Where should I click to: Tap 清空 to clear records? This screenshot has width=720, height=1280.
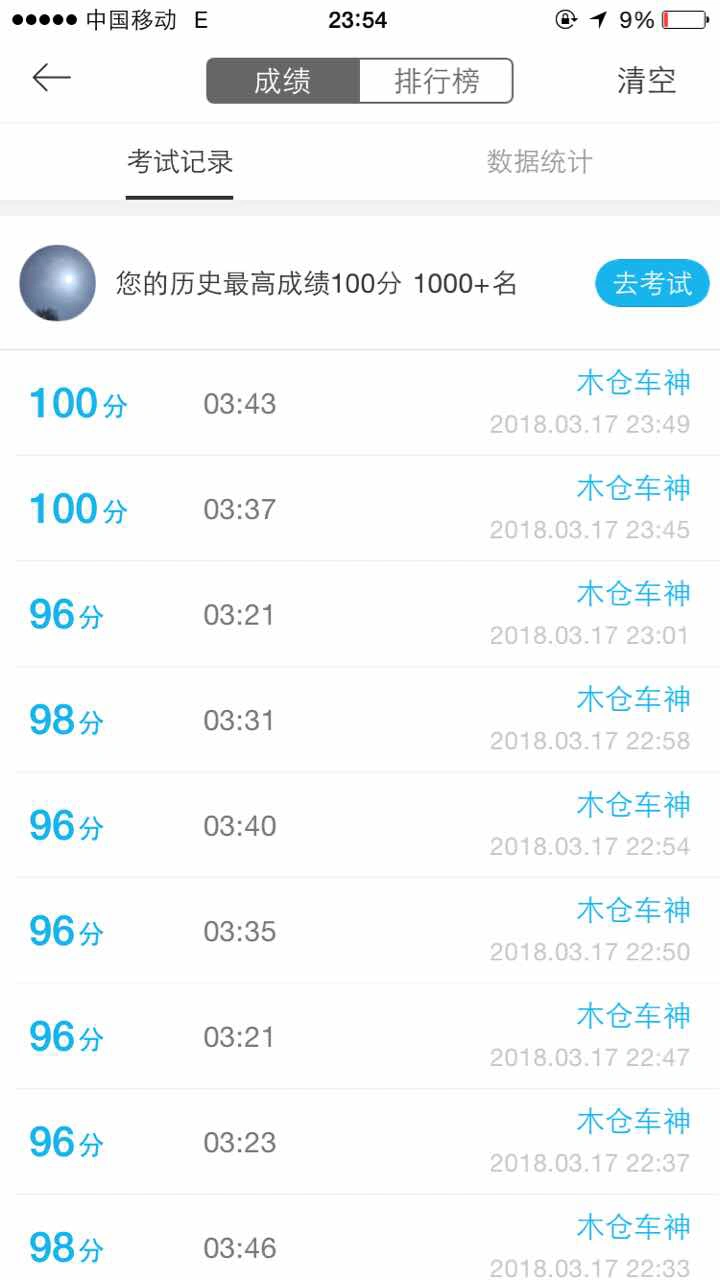click(x=646, y=81)
